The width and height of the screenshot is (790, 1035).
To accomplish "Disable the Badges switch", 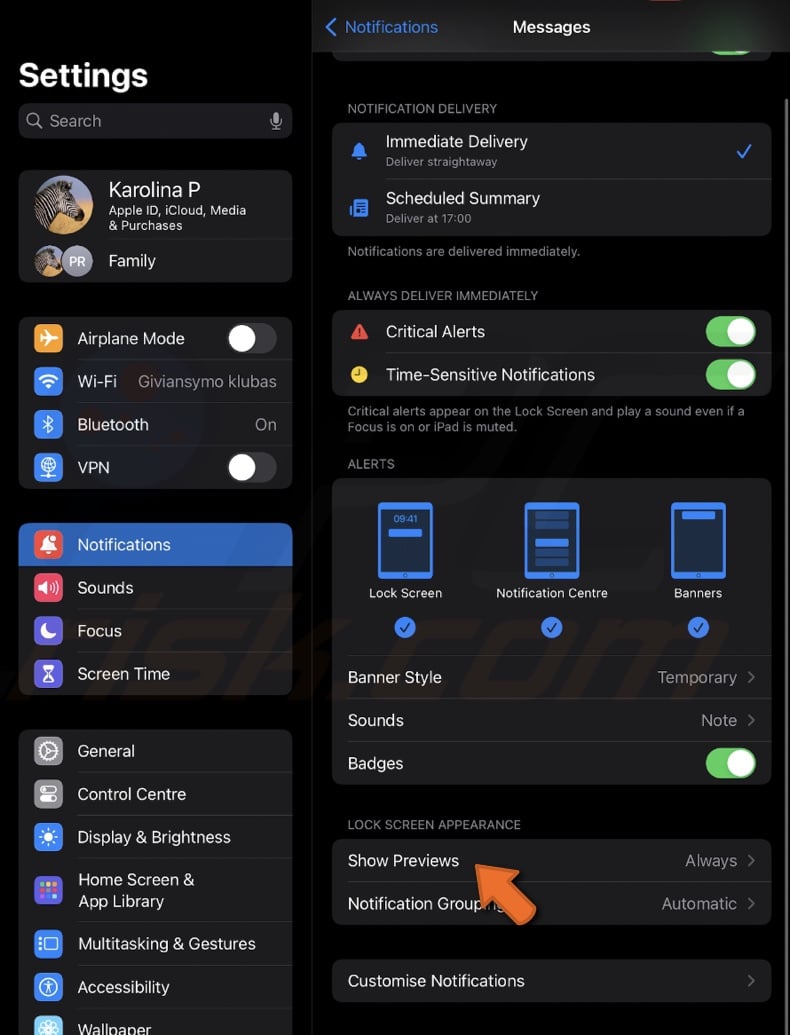I will point(730,763).
